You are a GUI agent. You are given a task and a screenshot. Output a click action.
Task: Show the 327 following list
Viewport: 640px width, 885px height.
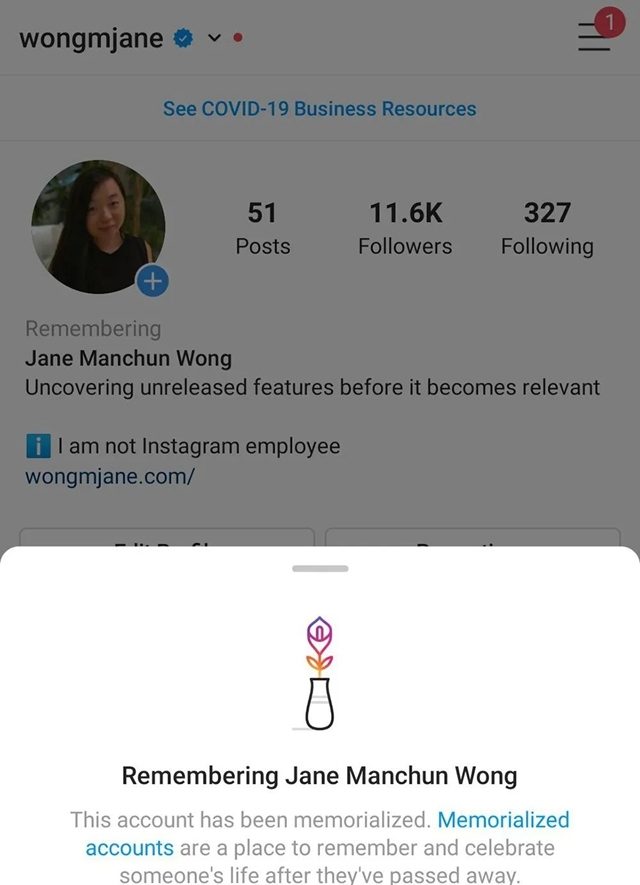pos(547,228)
